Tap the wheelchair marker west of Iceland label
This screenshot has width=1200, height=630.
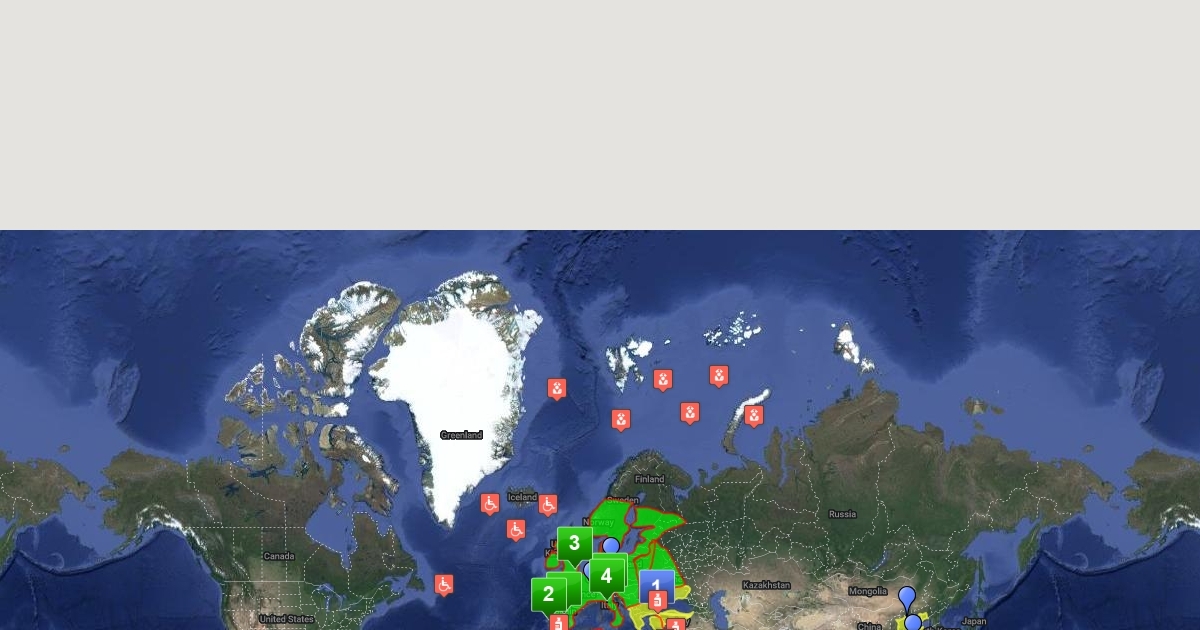pos(490,504)
